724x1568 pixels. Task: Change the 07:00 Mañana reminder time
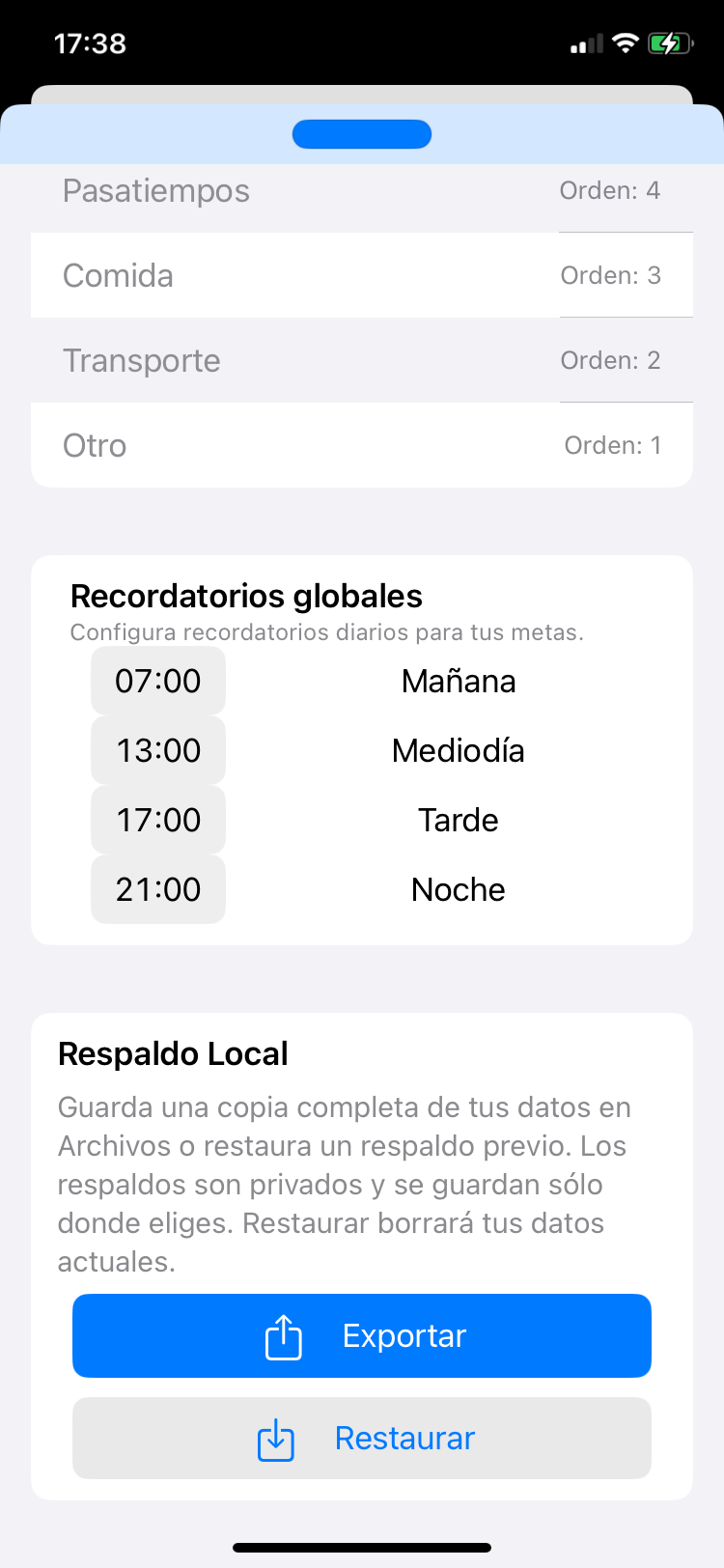[158, 681]
